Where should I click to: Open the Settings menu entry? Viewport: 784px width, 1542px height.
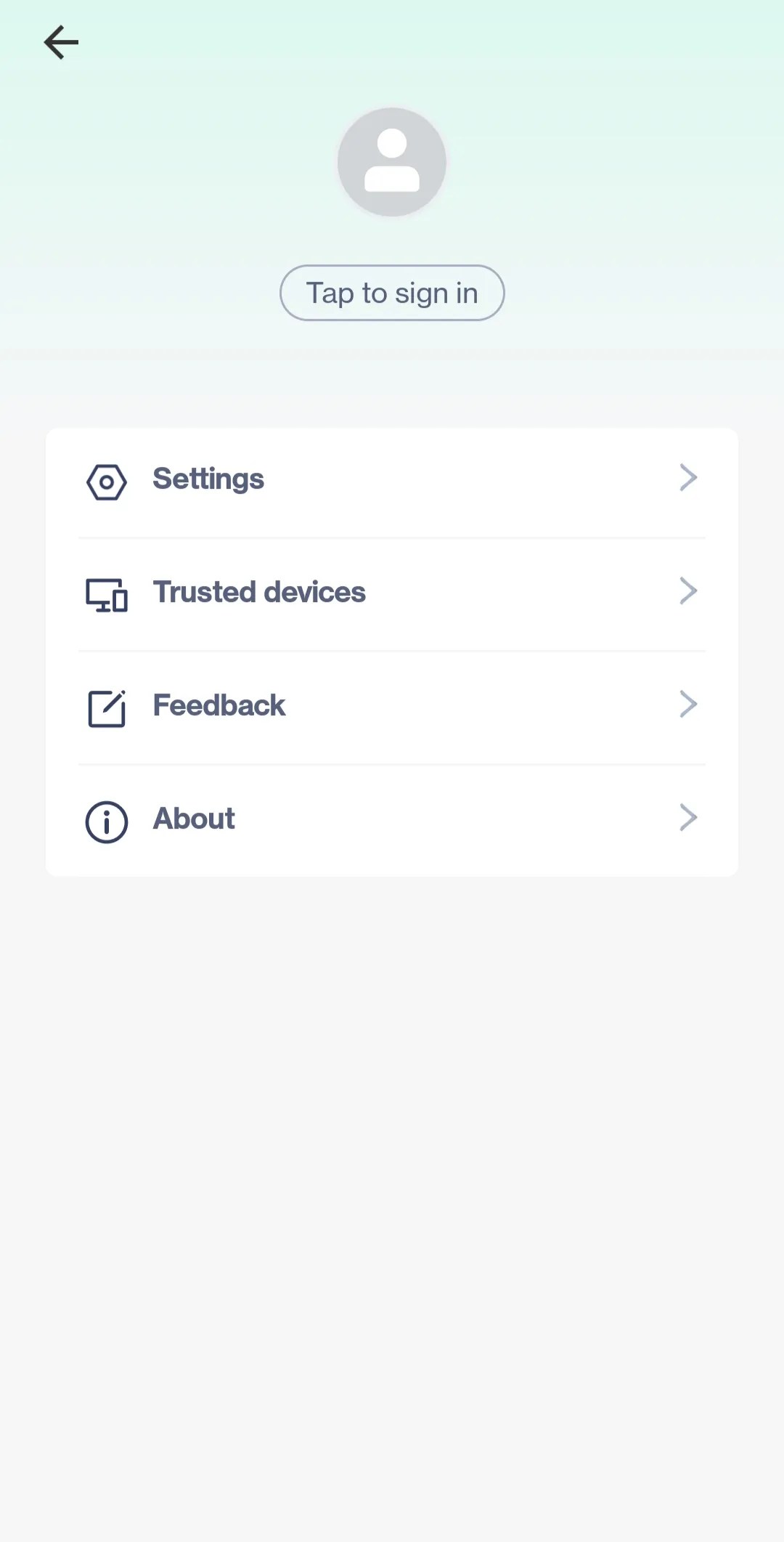tap(392, 479)
